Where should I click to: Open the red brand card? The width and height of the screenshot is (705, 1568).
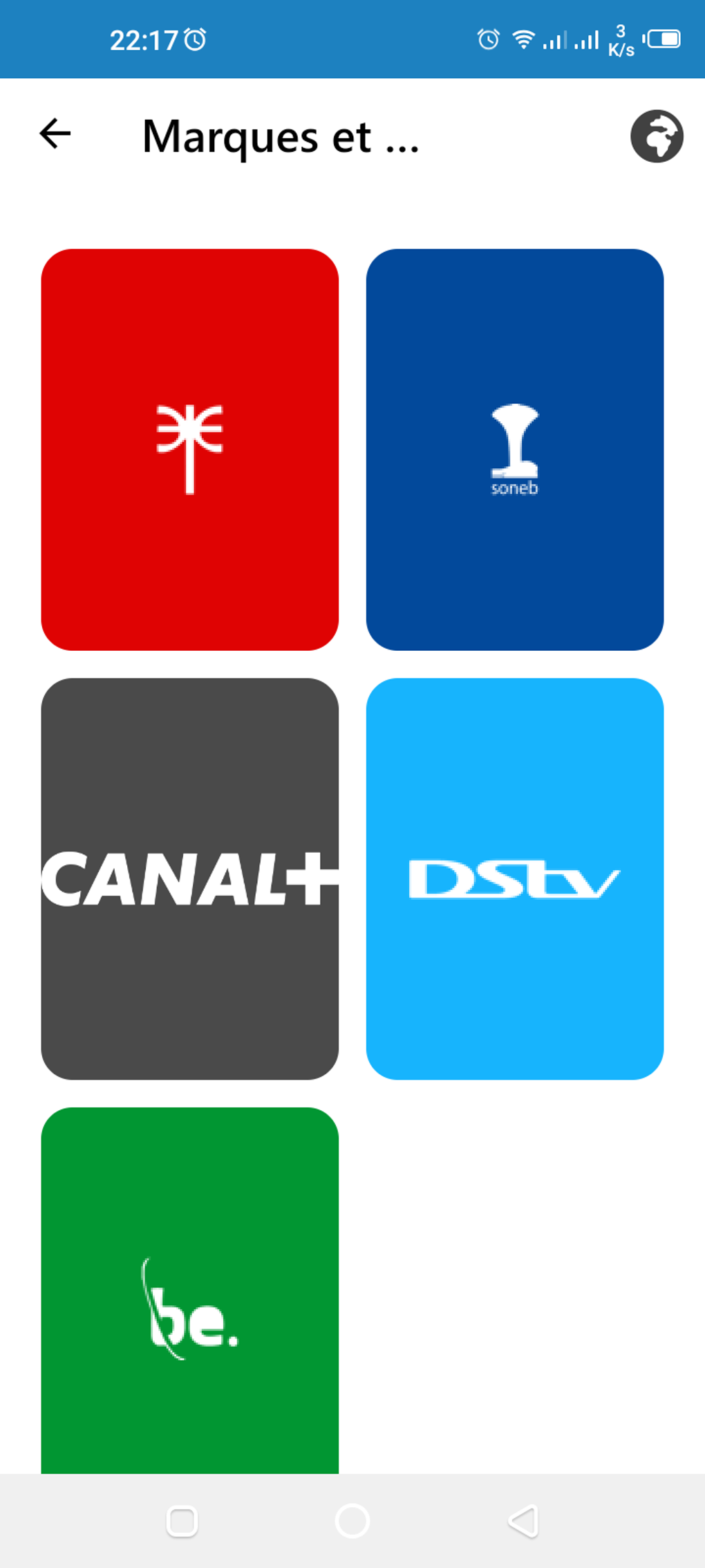(x=190, y=450)
